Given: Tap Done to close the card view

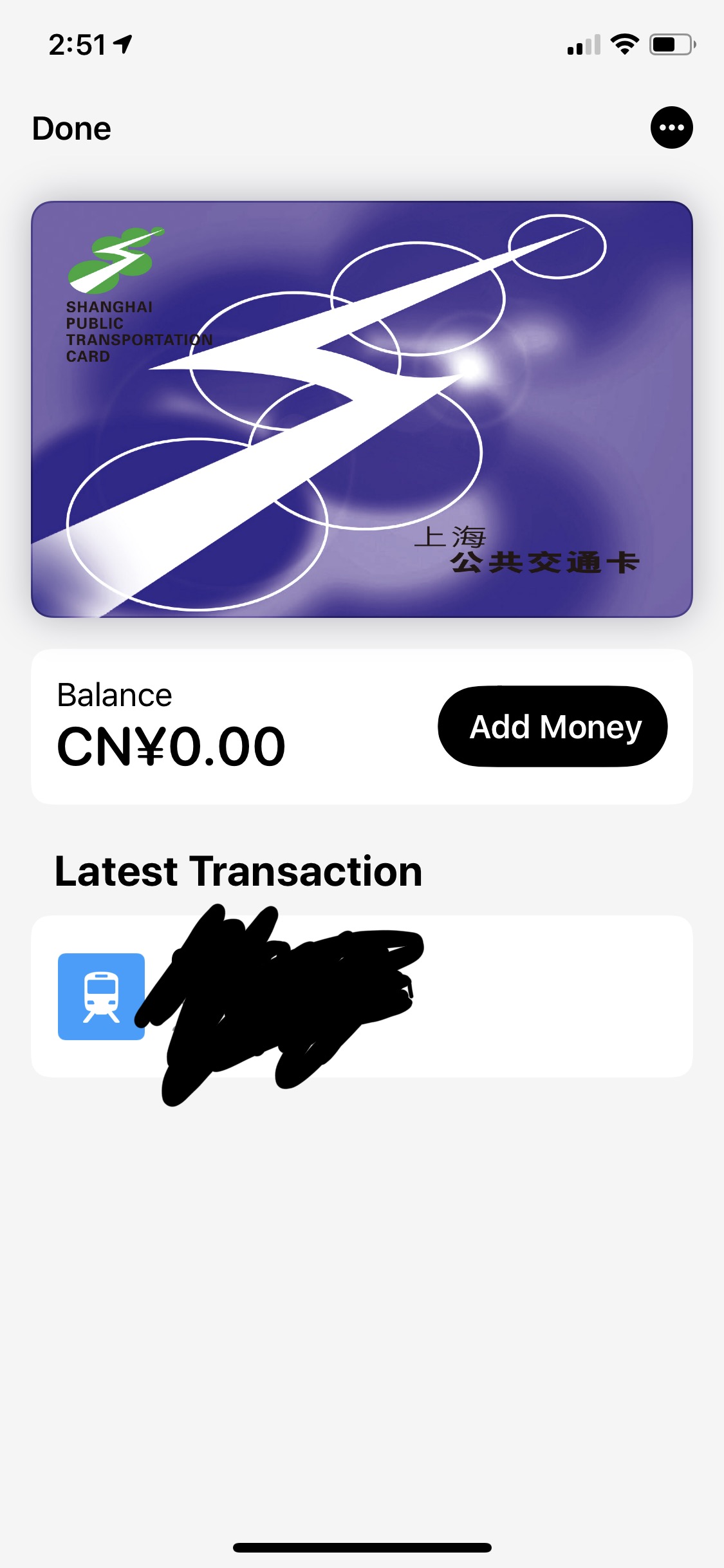Looking at the screenshot, I should point(71,129).
